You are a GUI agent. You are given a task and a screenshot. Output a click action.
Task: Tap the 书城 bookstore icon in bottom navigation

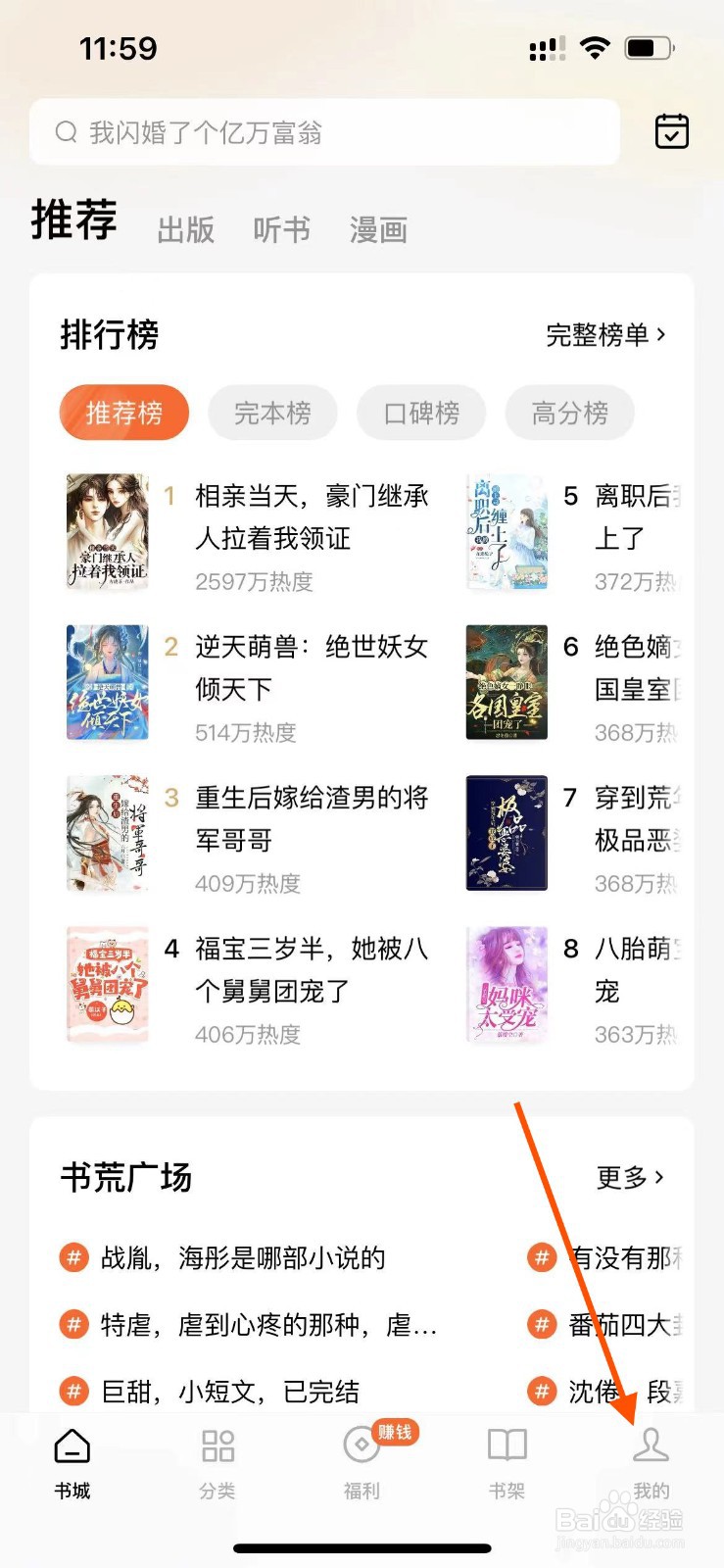pos(72,1445)
